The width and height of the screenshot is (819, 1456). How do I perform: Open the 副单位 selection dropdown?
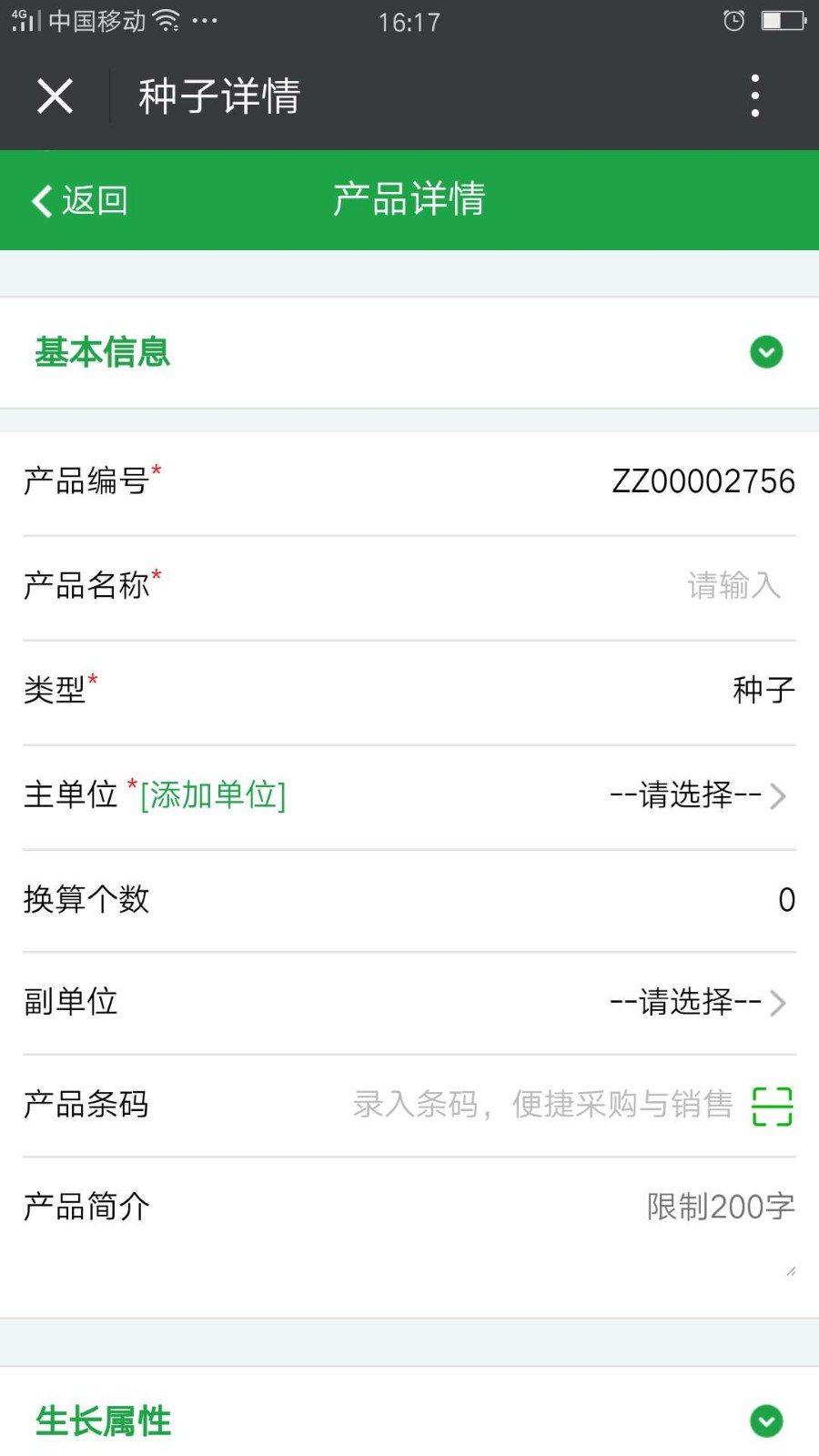point(698,1002)
